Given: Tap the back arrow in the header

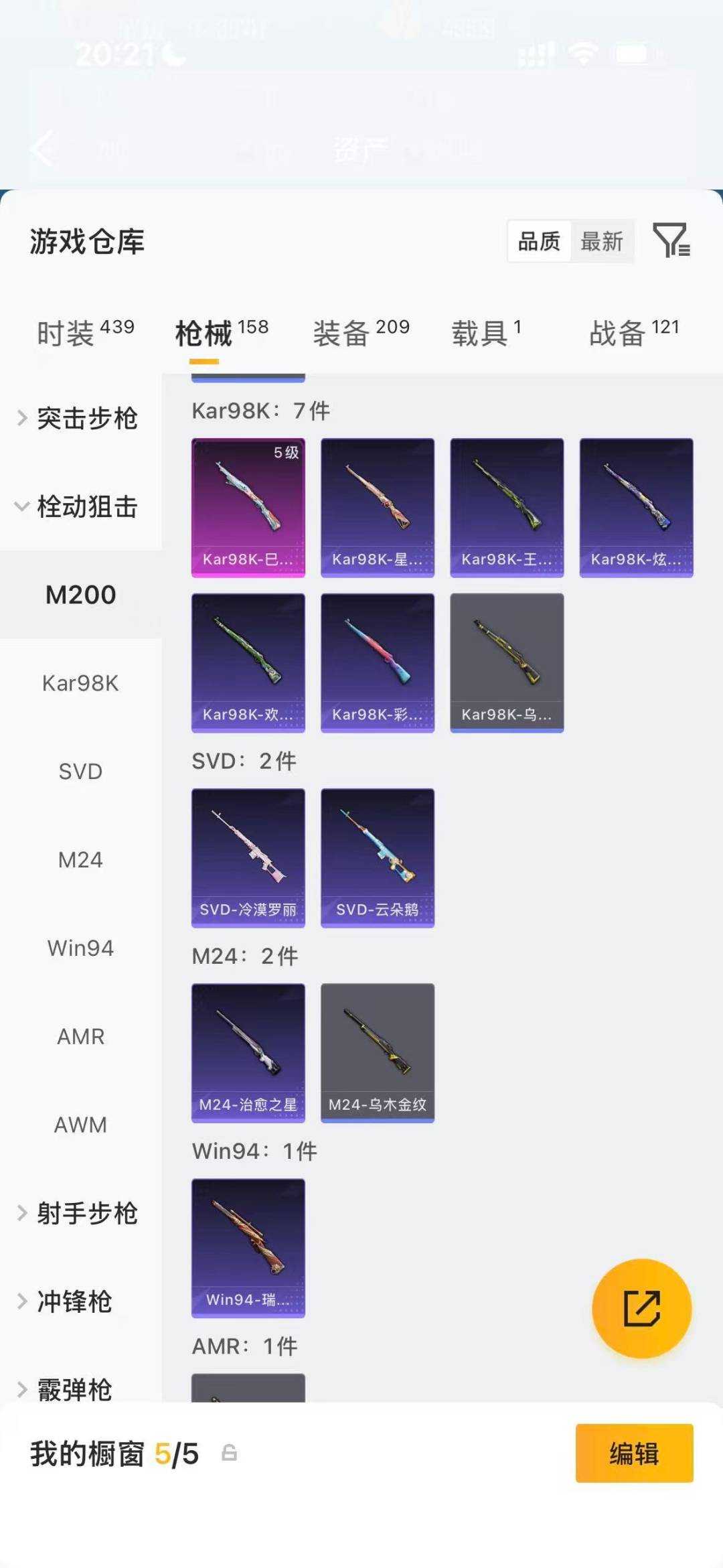Looking at the screenshot, I should tap(42, 149).
